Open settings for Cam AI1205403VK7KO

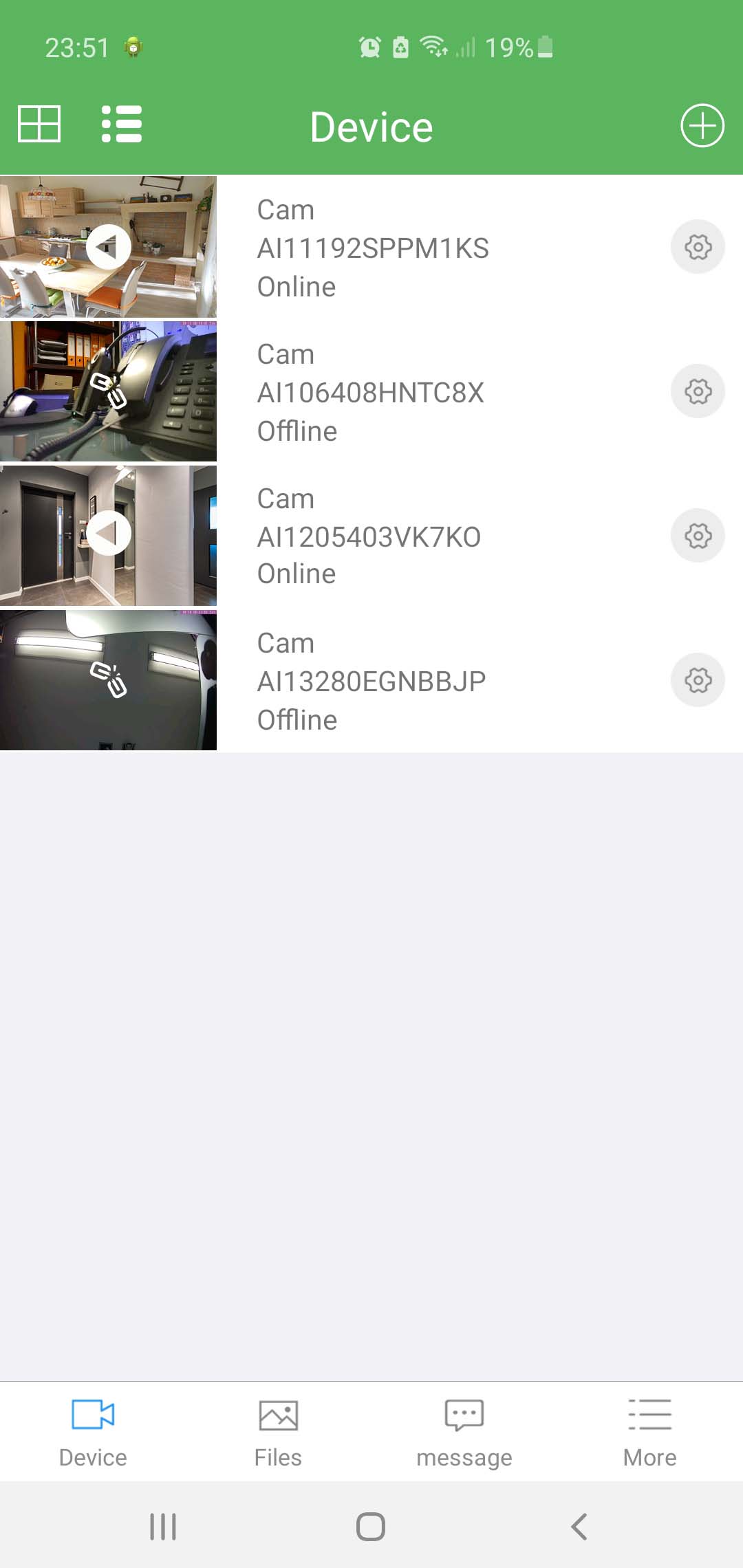pyautogui.click(x=698, y=536)
